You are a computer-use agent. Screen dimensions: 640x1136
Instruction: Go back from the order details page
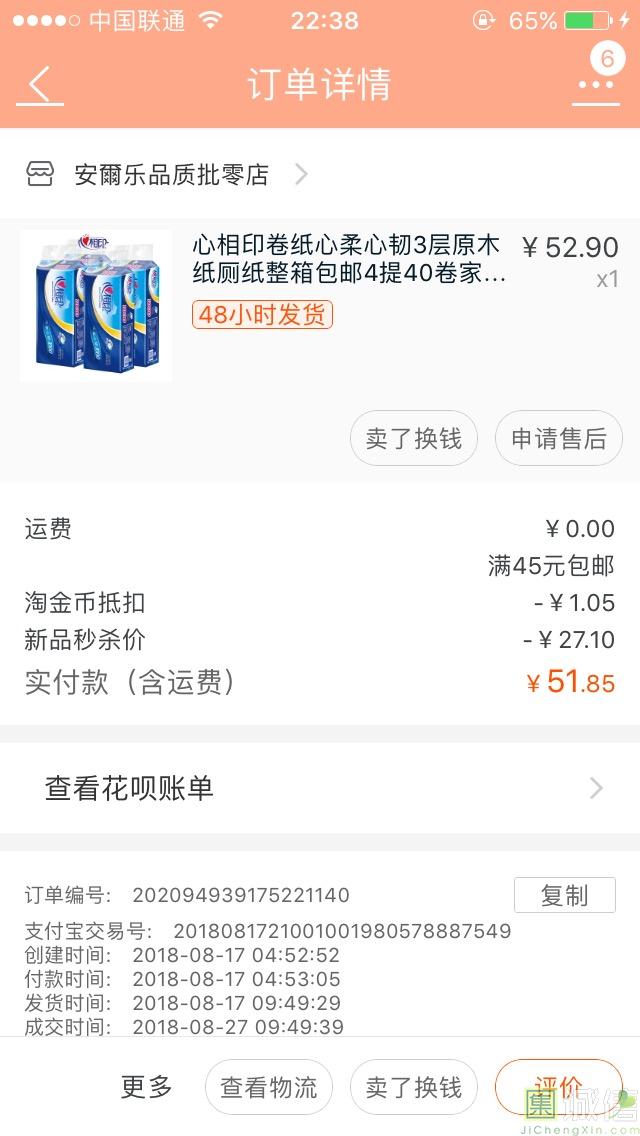pyautogui.click(x=40, y=85)
